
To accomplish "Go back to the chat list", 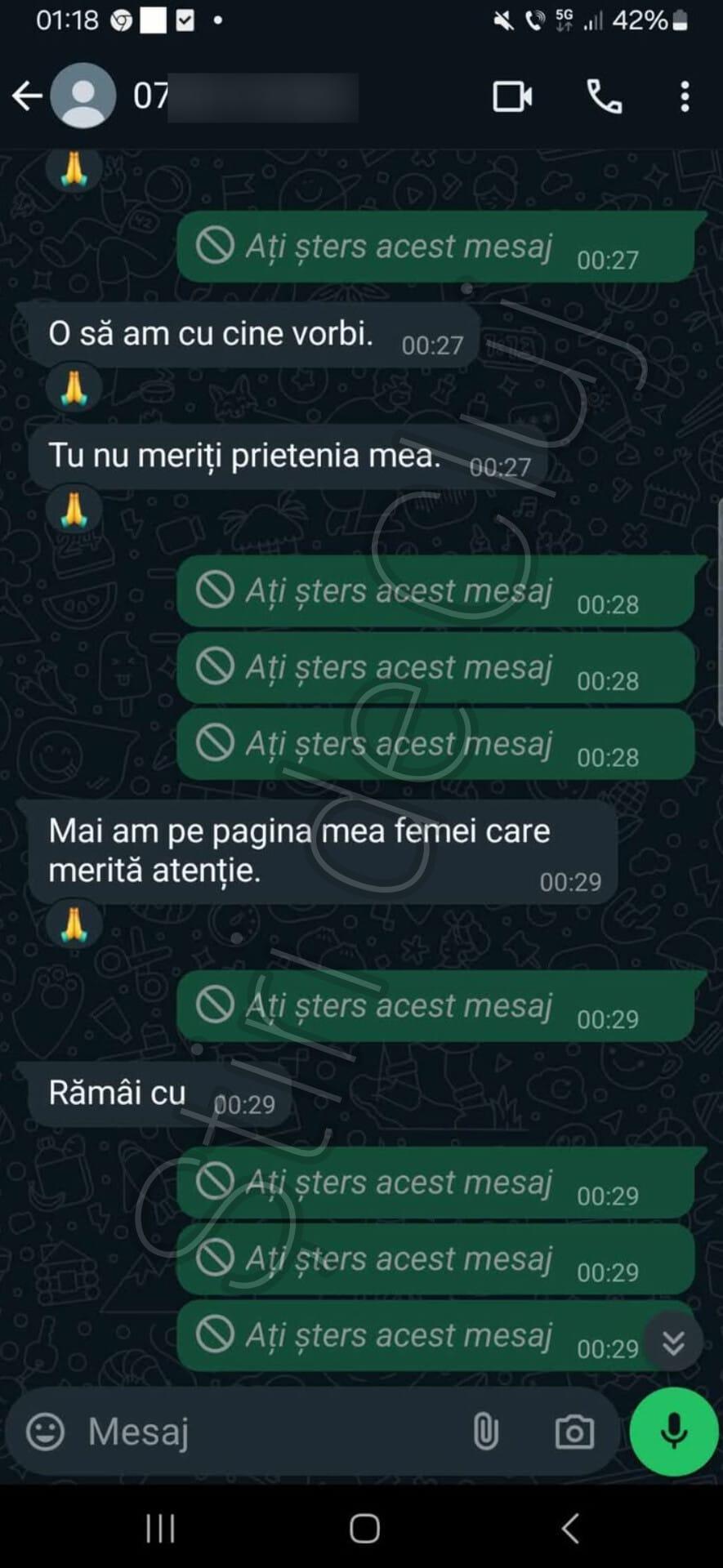I will tap(26, 96).
